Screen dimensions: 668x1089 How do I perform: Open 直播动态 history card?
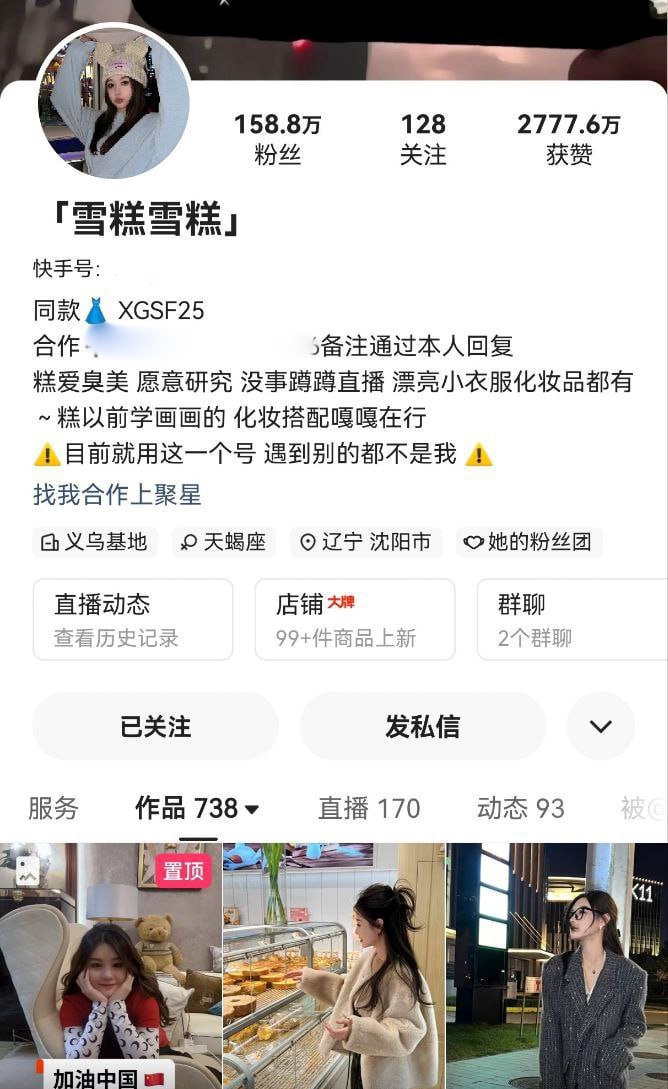[x=133, y=619]
